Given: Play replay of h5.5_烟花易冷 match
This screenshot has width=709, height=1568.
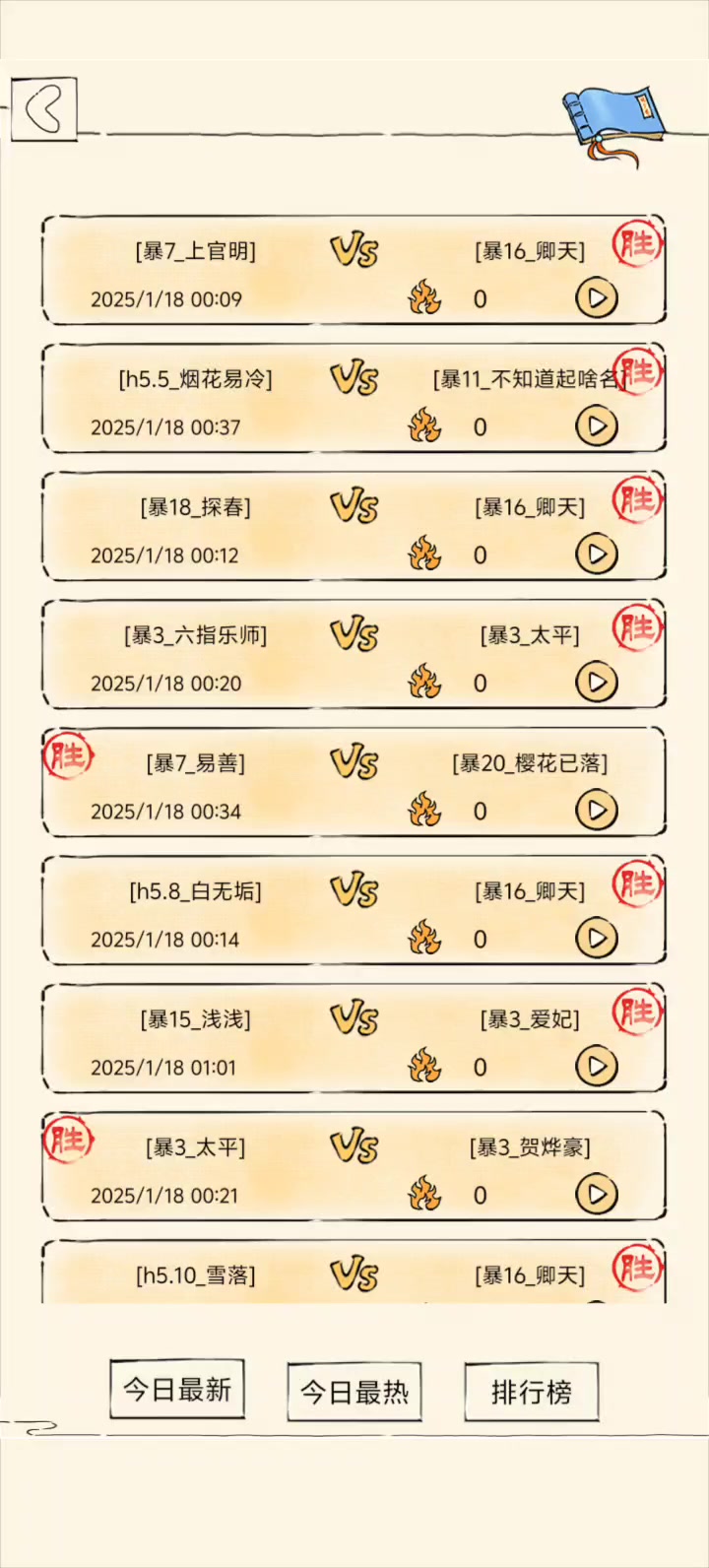Looking at the screenshot, I should click(596, 425).
